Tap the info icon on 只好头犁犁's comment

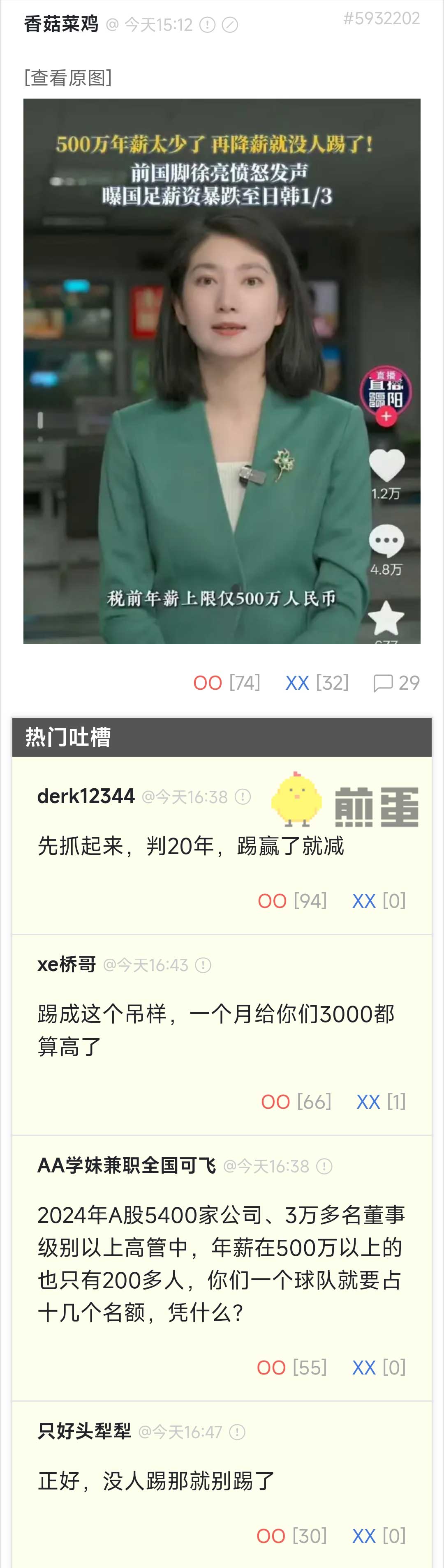[x=237, y=1432]
